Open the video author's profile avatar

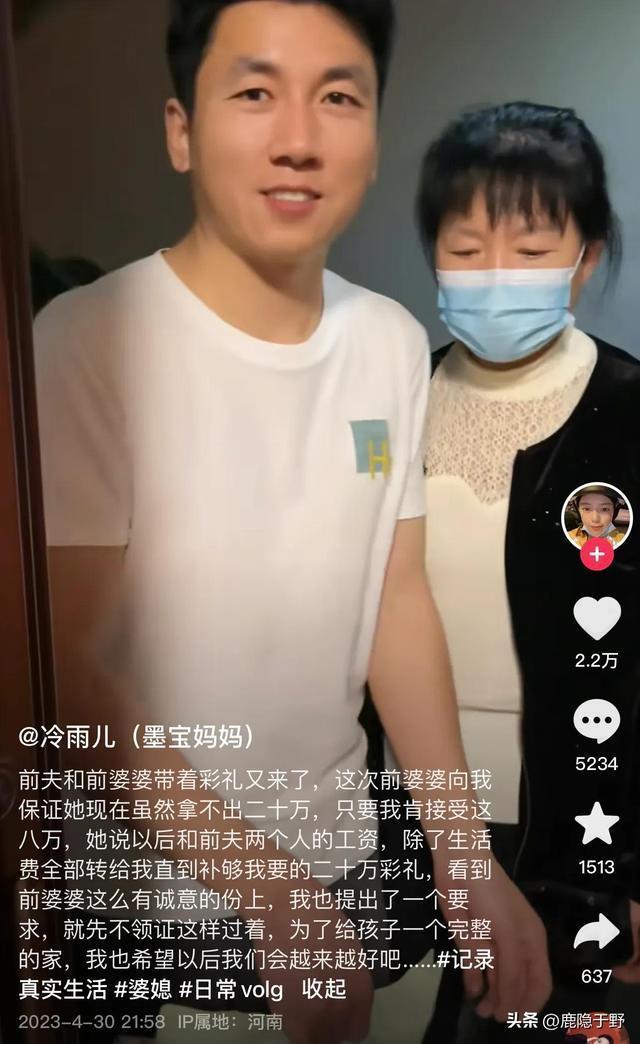(x=597, y=515)
